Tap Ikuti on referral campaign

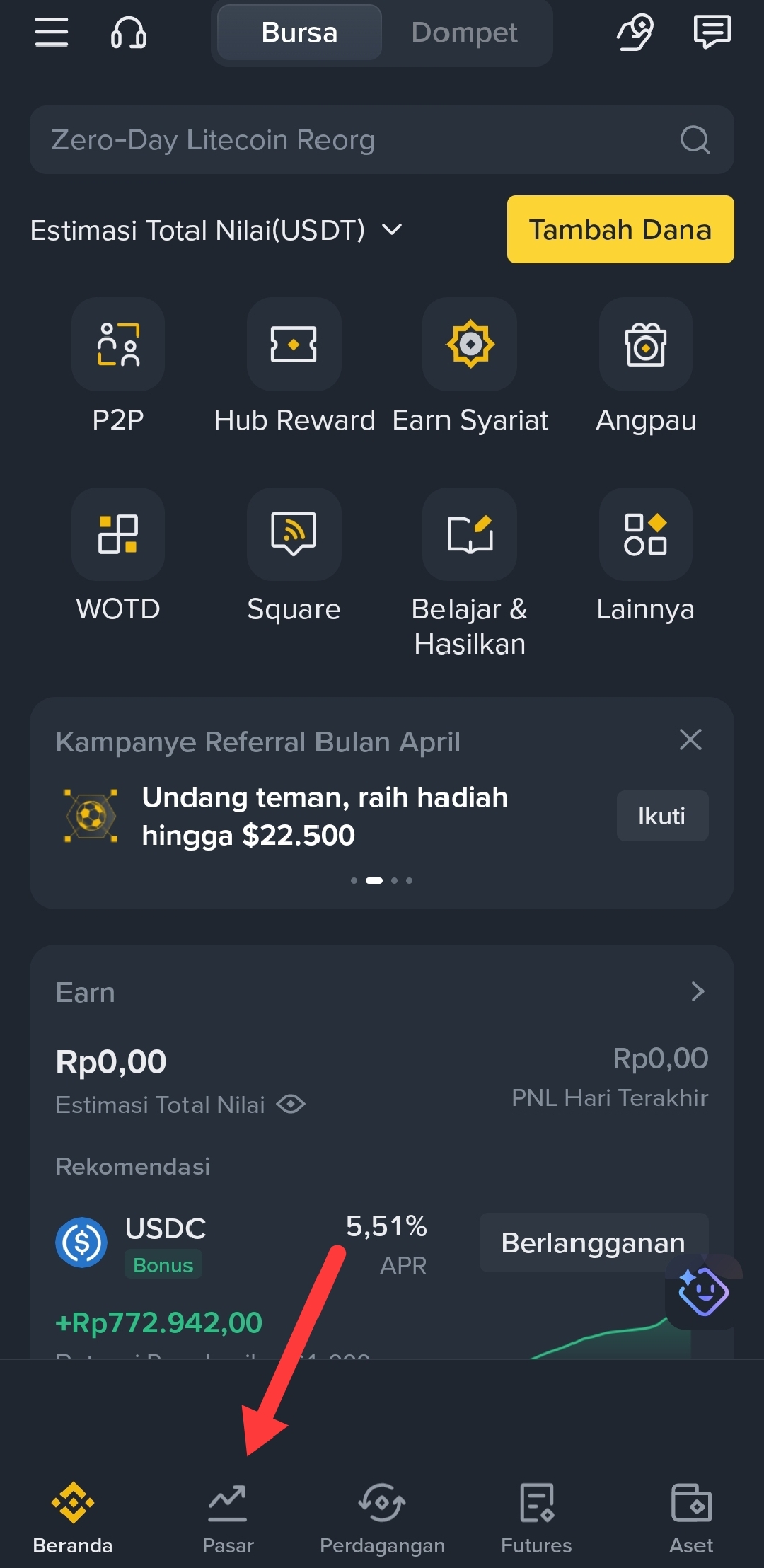tap(662, 816)
